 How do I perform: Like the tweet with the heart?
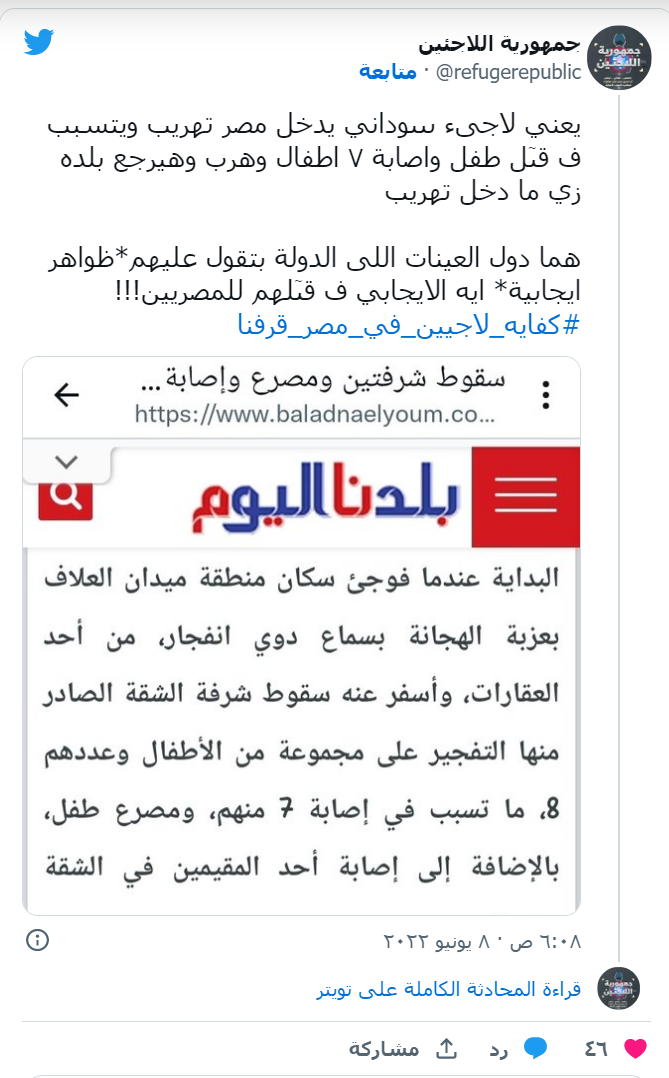click(635, 1048)
